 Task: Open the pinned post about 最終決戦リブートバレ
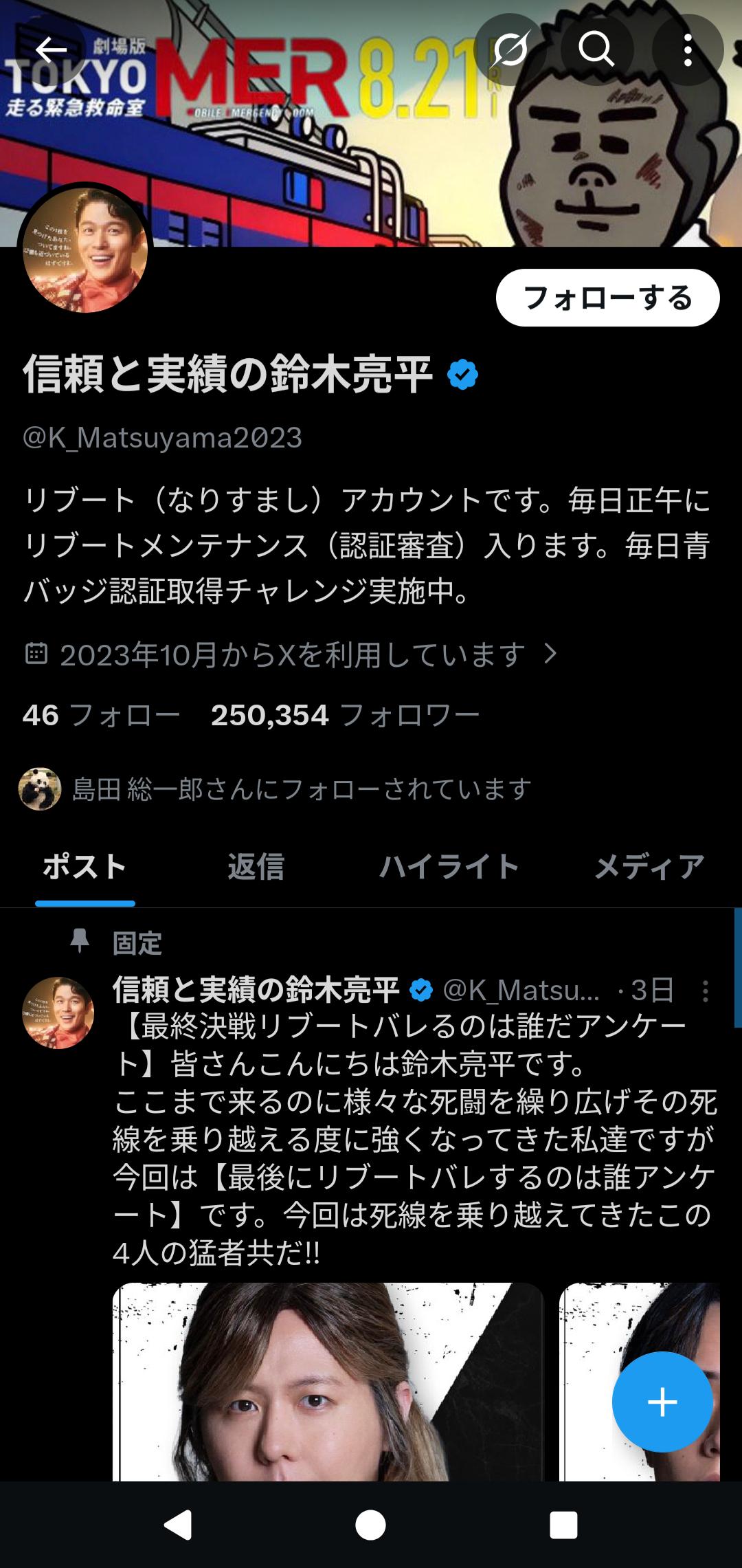pyautogui.click(x=412, y=1141)
